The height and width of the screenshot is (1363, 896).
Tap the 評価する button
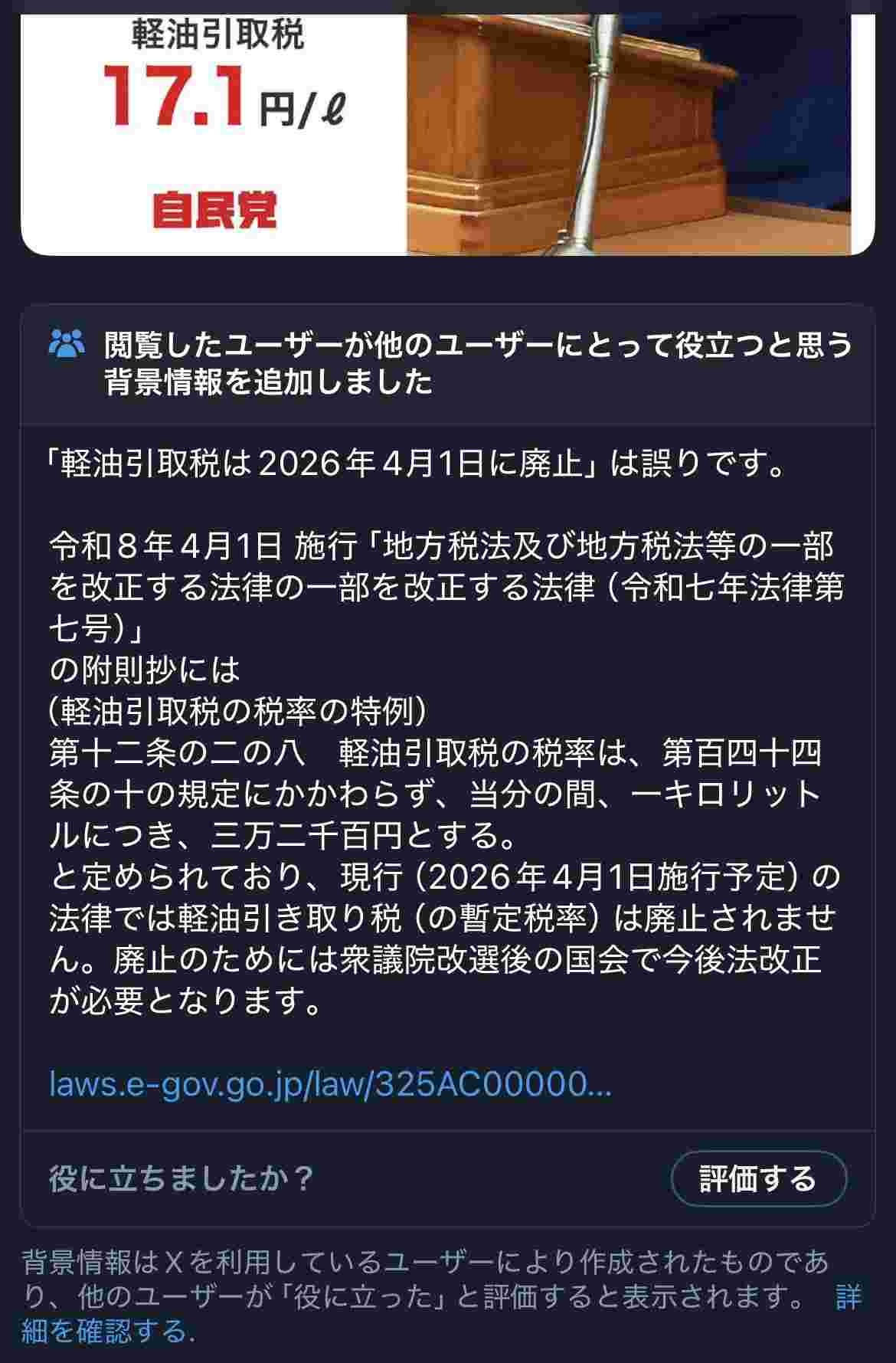pos(758,1178)
